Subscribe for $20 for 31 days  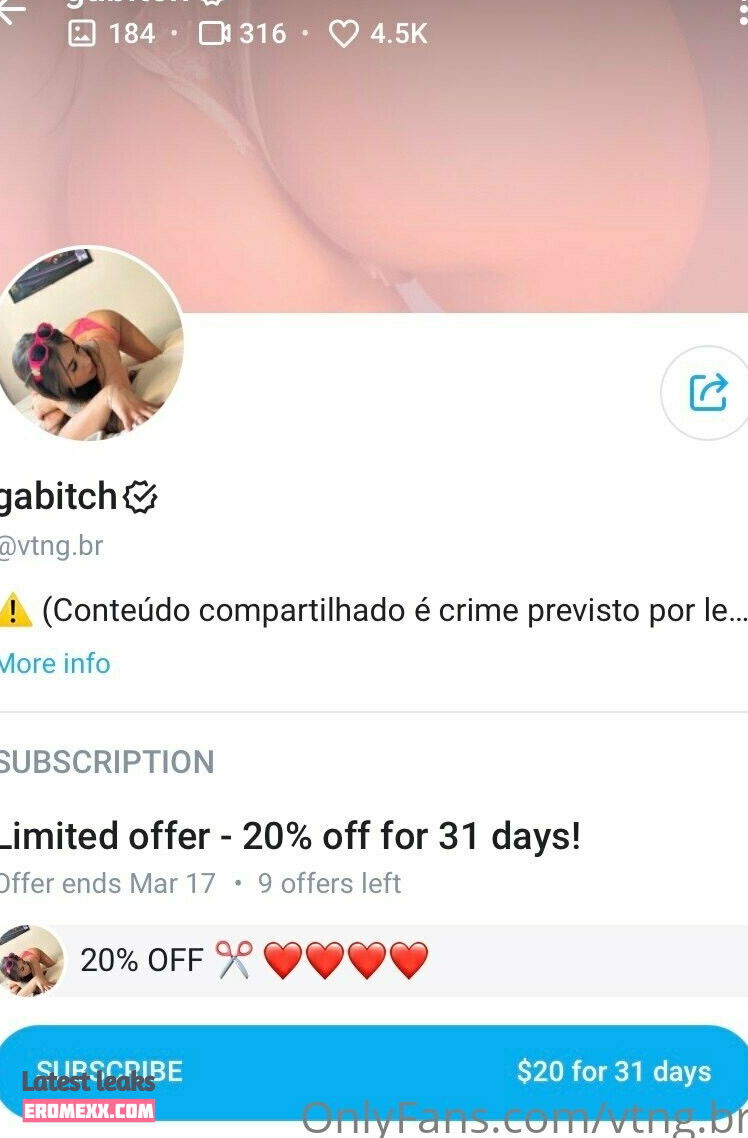coord(374,1071)
